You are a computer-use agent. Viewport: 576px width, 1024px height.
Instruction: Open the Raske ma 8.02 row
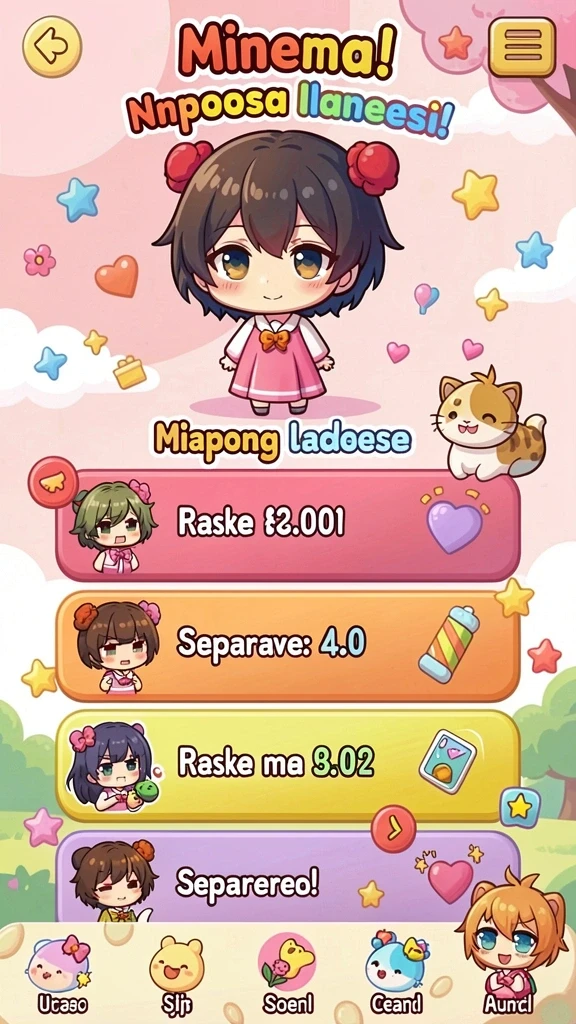click(288, 765)
